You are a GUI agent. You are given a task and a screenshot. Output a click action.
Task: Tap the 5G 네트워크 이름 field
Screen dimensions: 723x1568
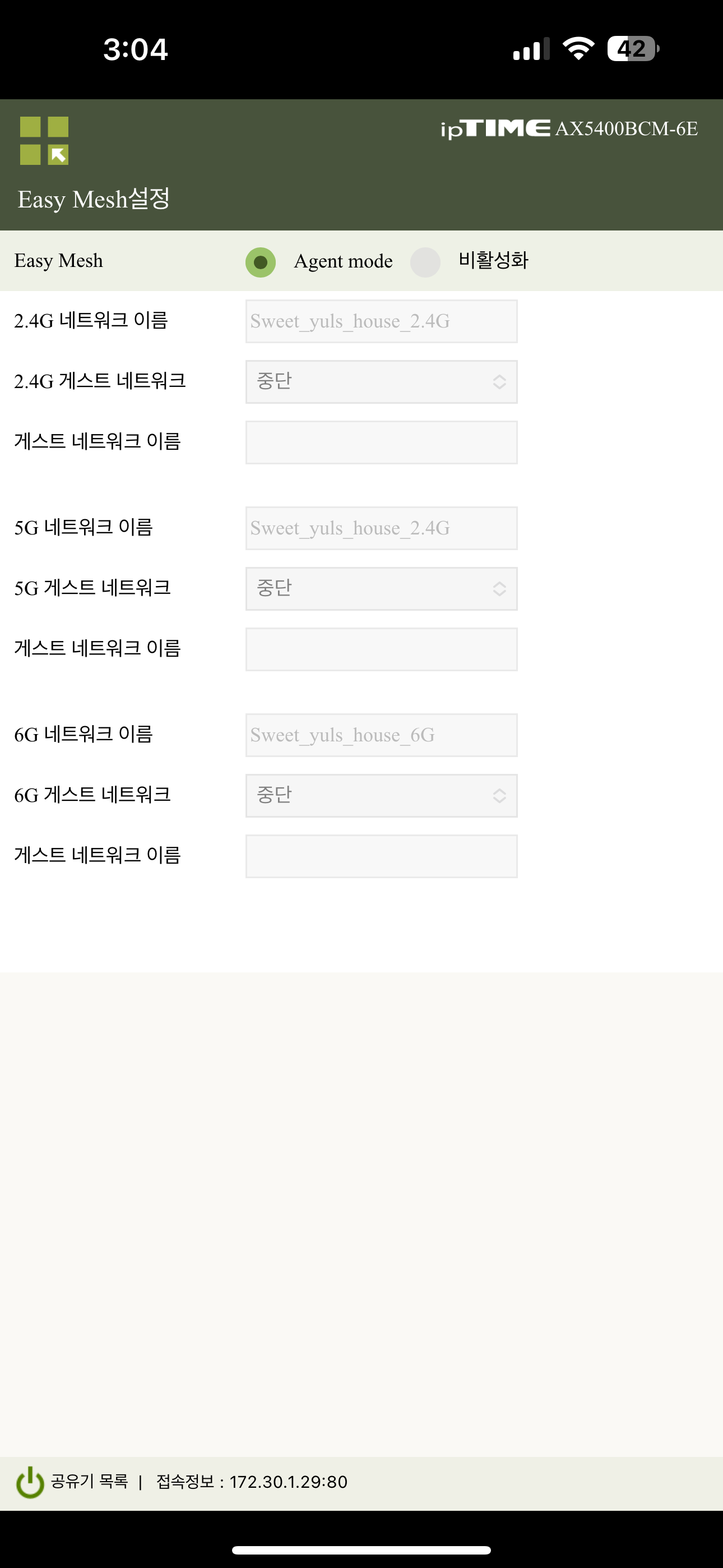(382, 528)
